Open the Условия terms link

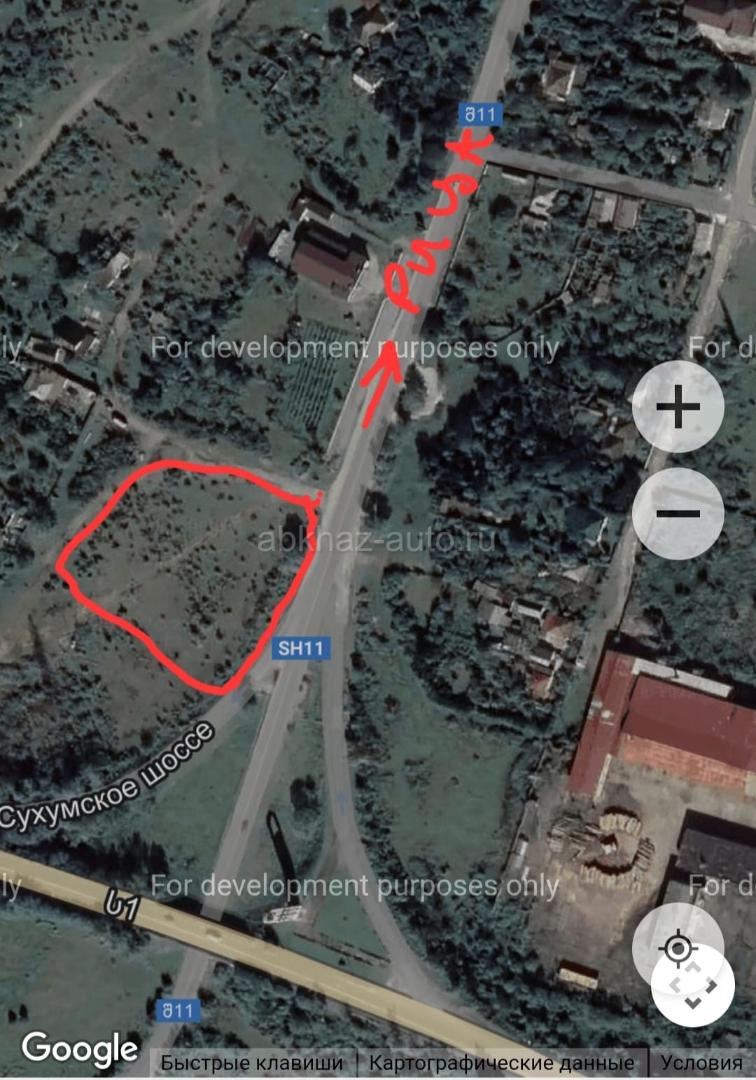(702, 1063)
